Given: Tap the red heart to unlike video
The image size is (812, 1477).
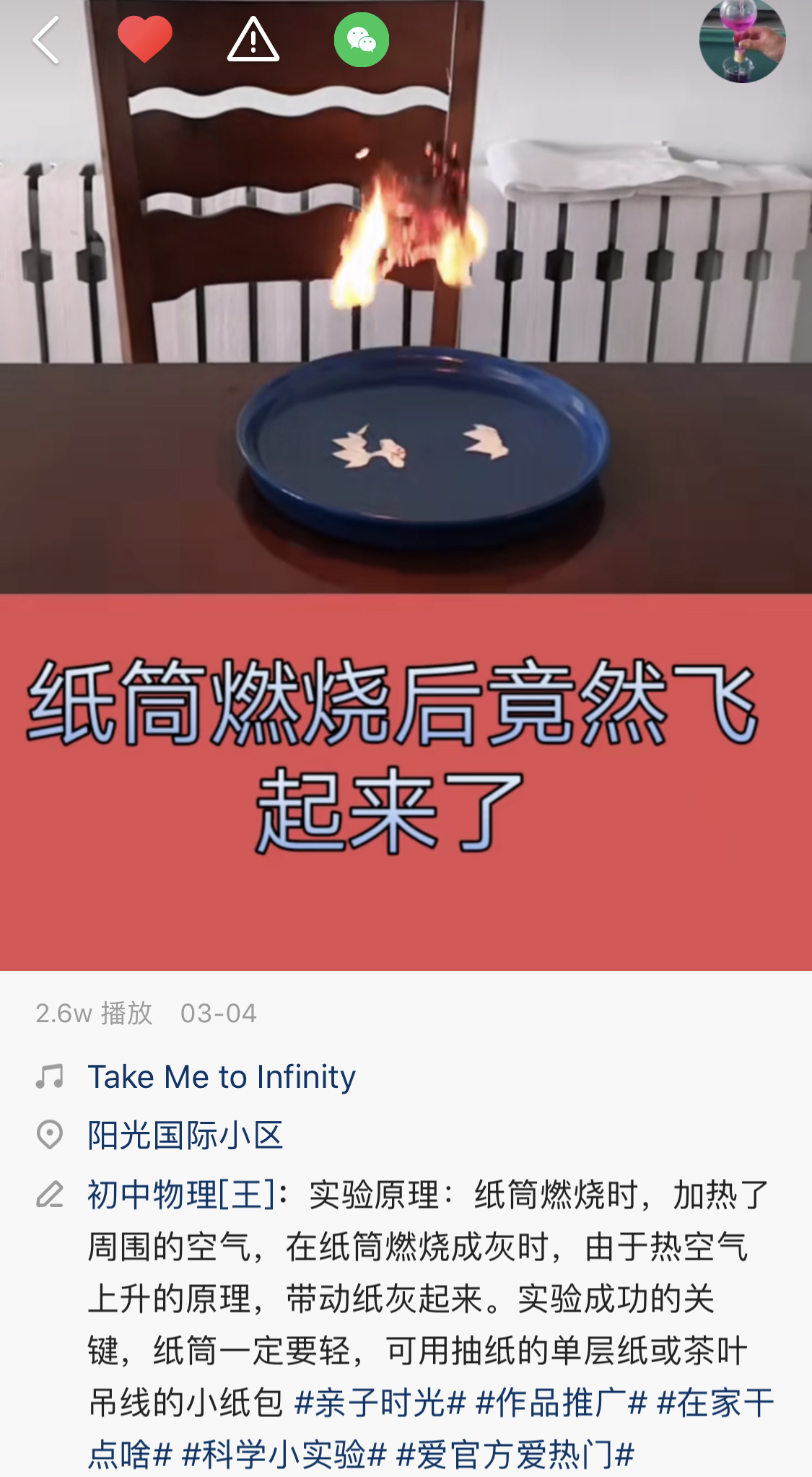Looking at the screenshot, I should [144, 40].
